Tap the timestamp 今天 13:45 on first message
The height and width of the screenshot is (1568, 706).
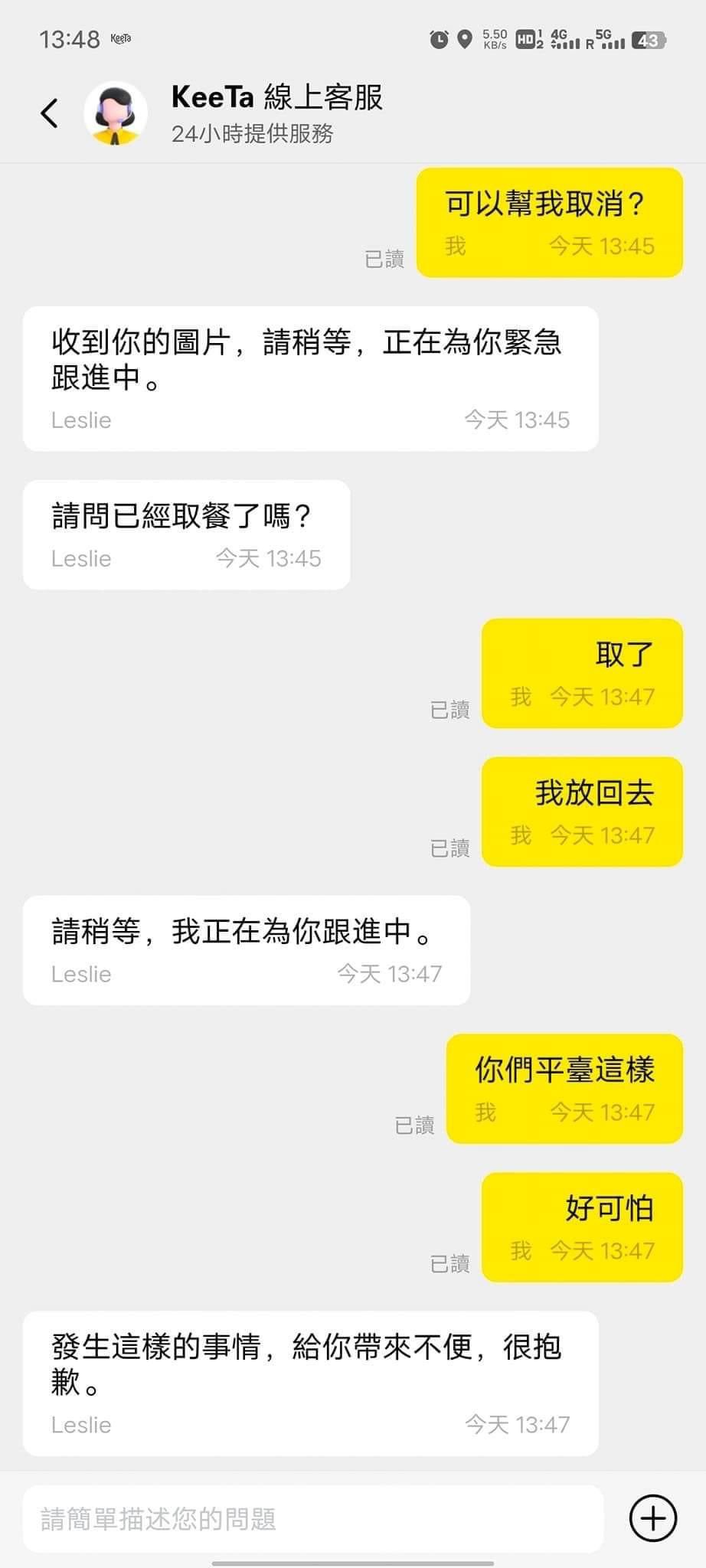[x=600, y=246]
